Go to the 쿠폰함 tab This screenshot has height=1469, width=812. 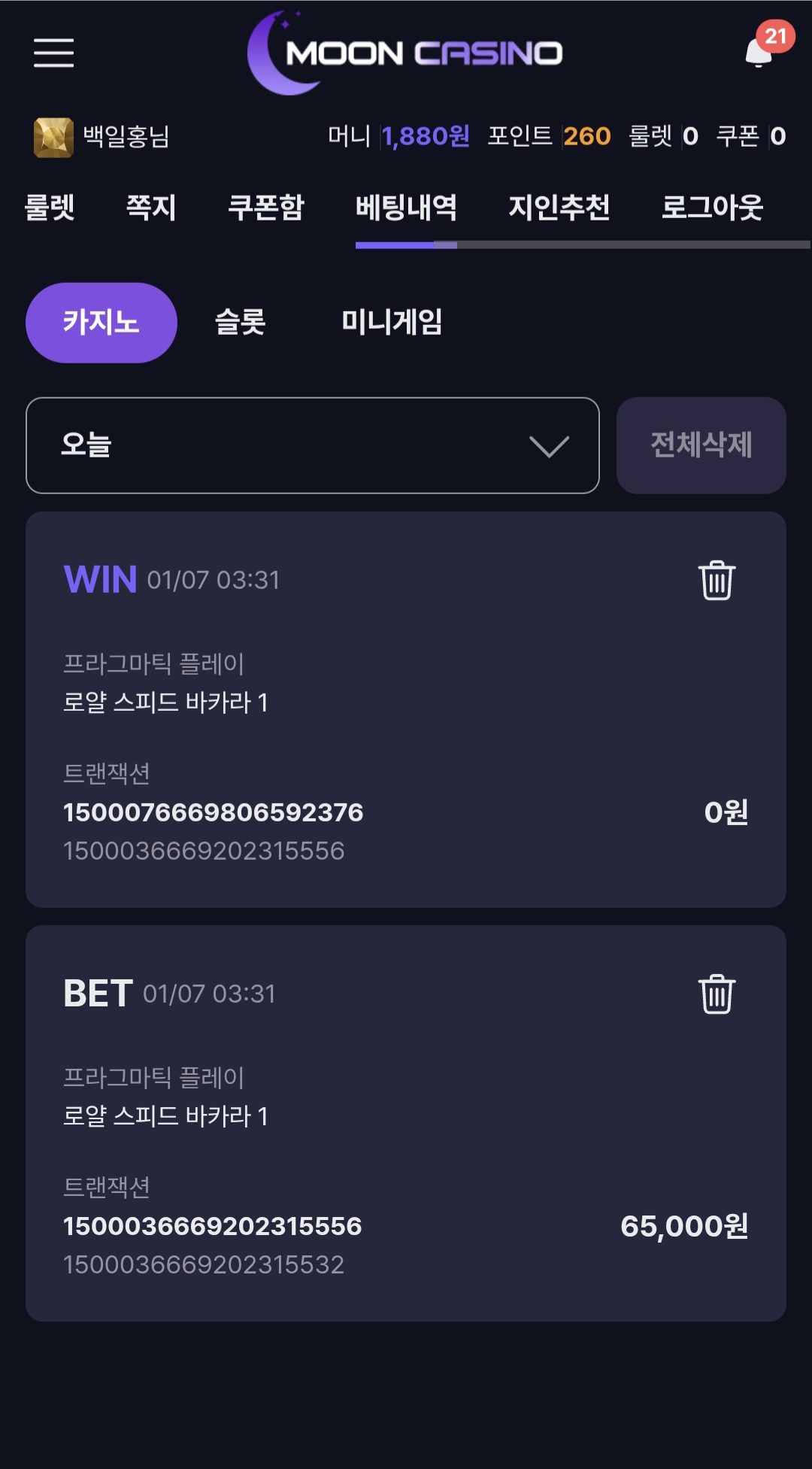pos(266,208)
